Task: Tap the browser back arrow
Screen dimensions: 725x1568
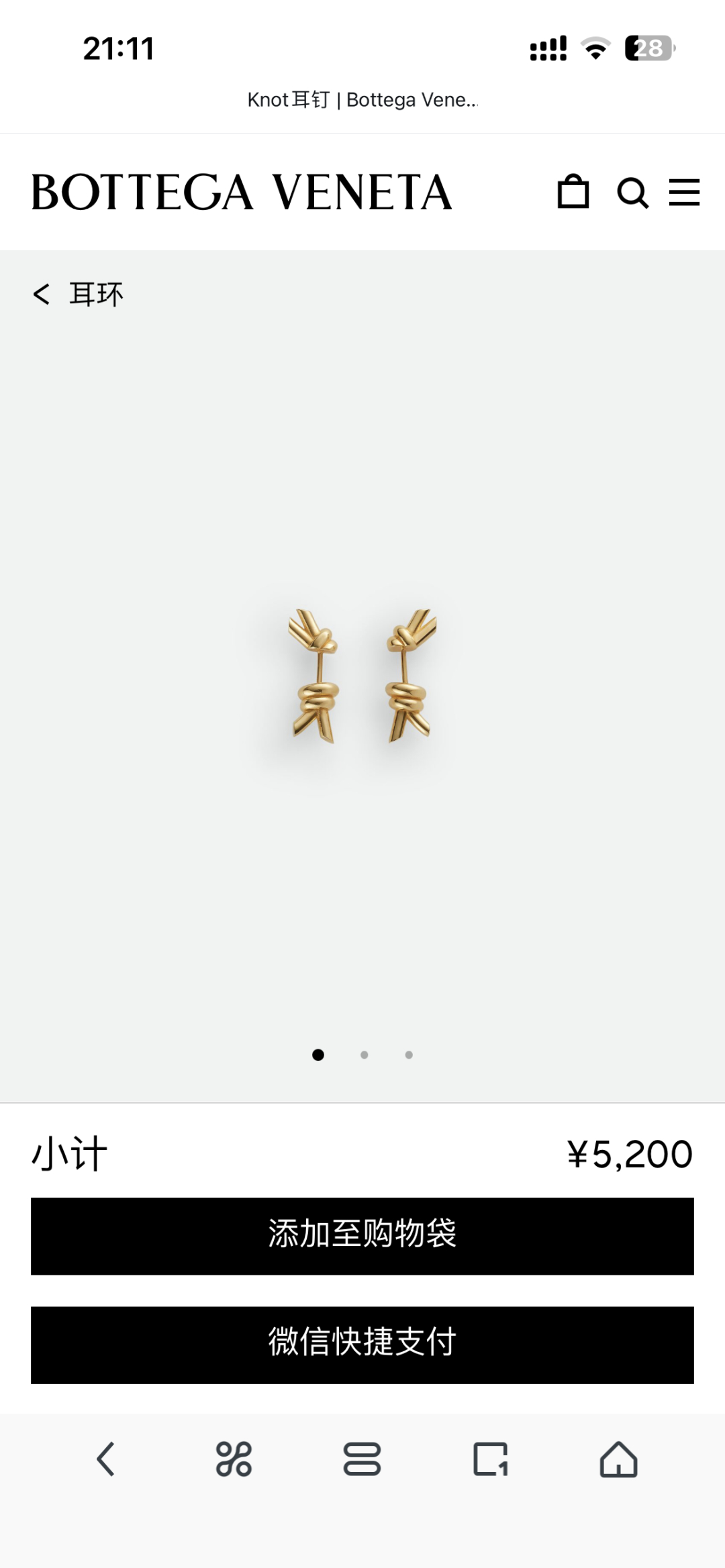Action: click(x=105, y=1459)
